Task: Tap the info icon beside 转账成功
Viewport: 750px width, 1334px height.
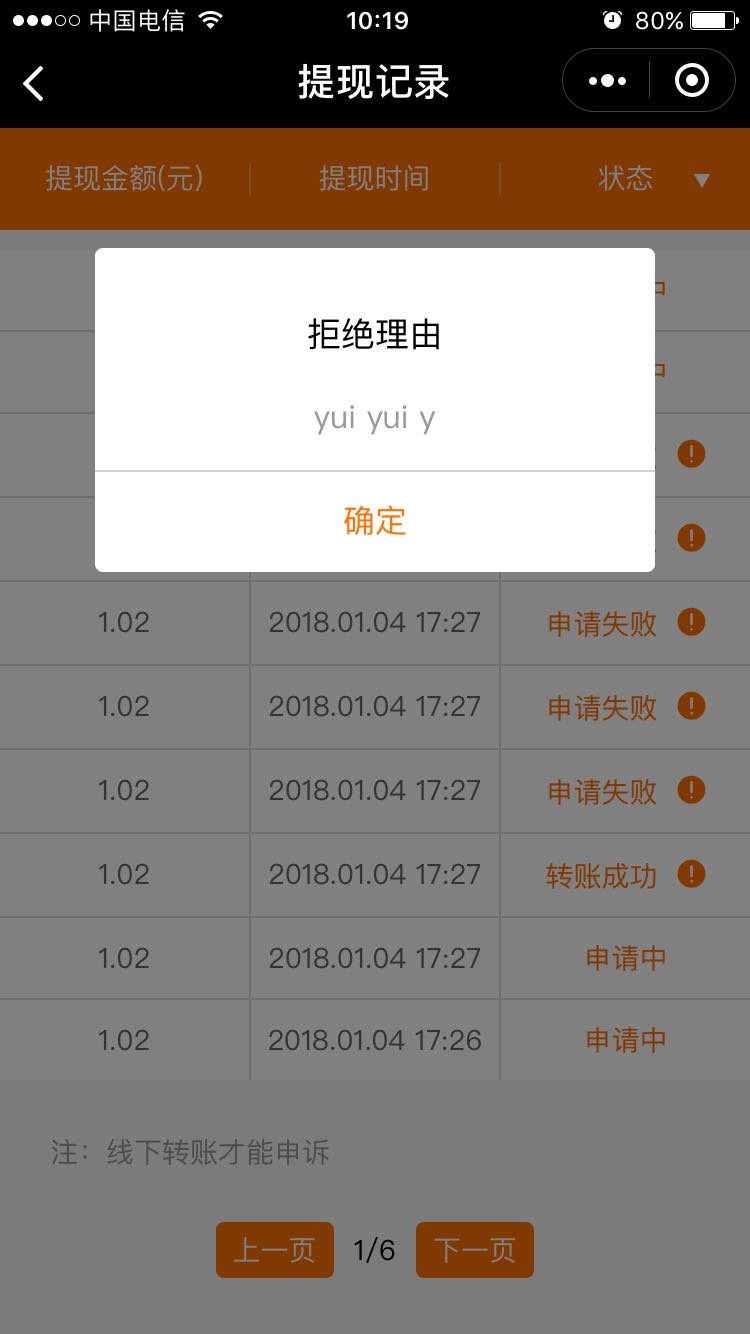Action: point(691,875)
